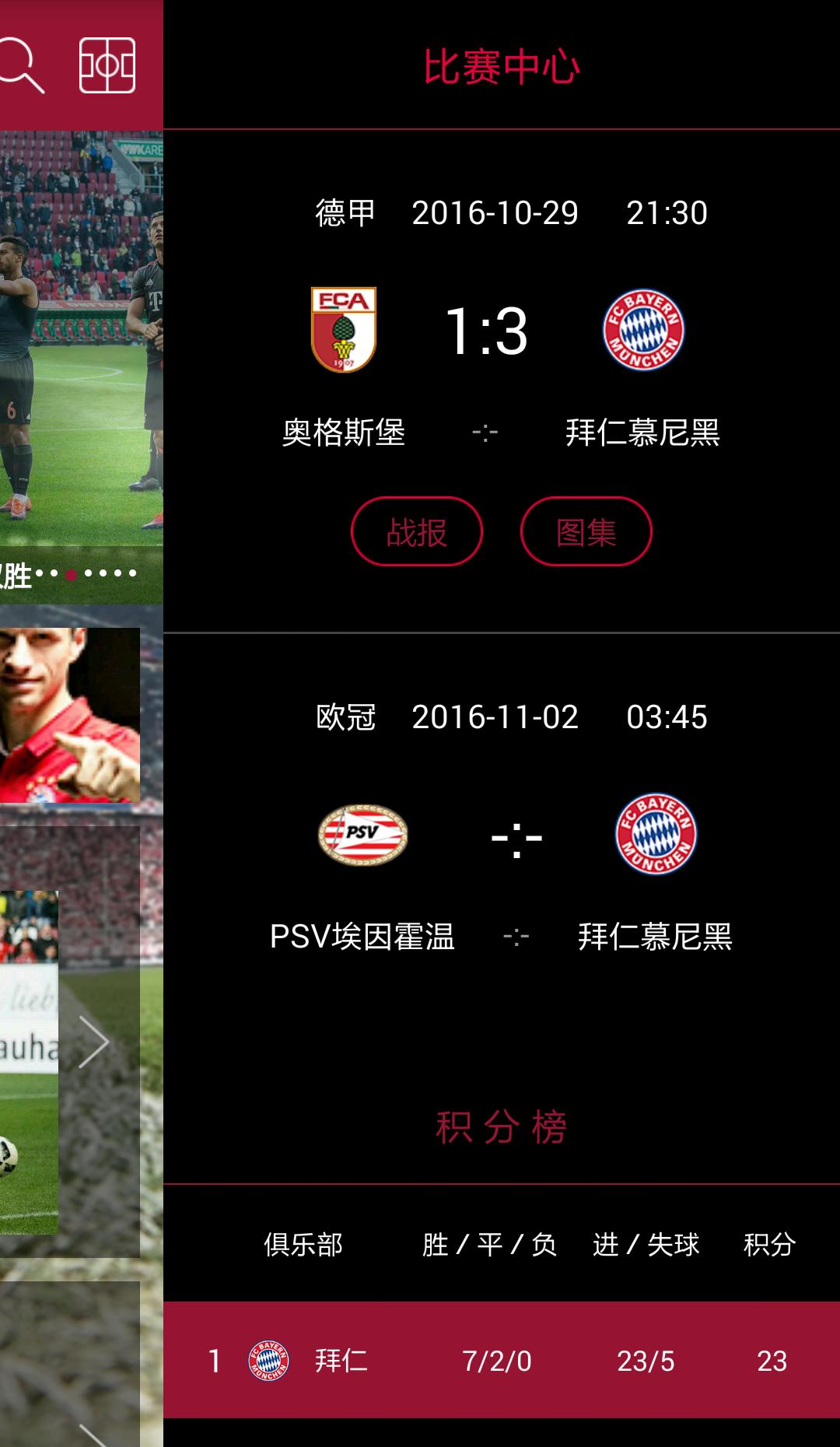Click the pitch lineup icon at top left

(x=109, y=64)
